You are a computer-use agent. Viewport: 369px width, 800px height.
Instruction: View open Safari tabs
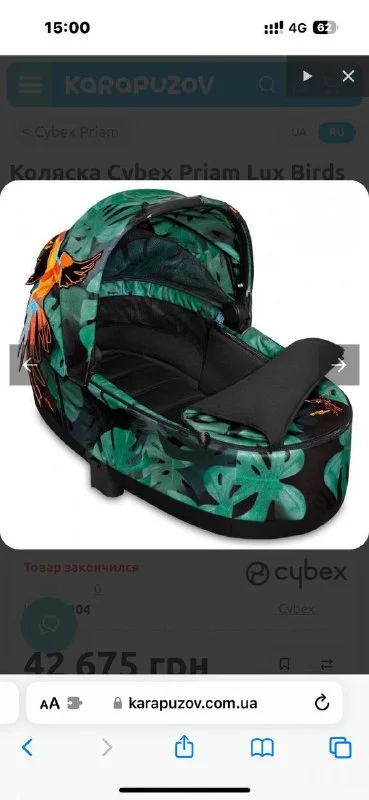tap(340, 748)
